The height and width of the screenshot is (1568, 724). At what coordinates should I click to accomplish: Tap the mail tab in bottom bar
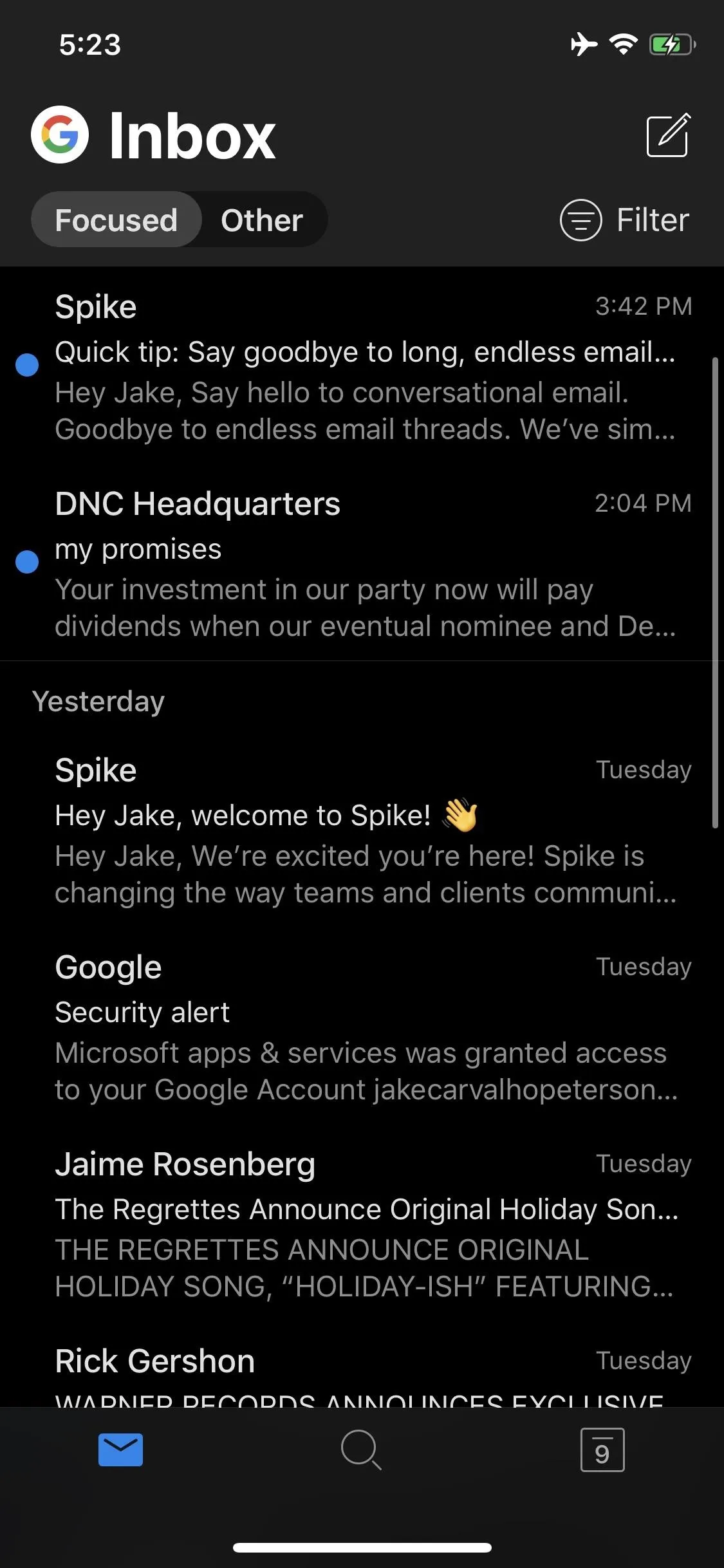120,1450
